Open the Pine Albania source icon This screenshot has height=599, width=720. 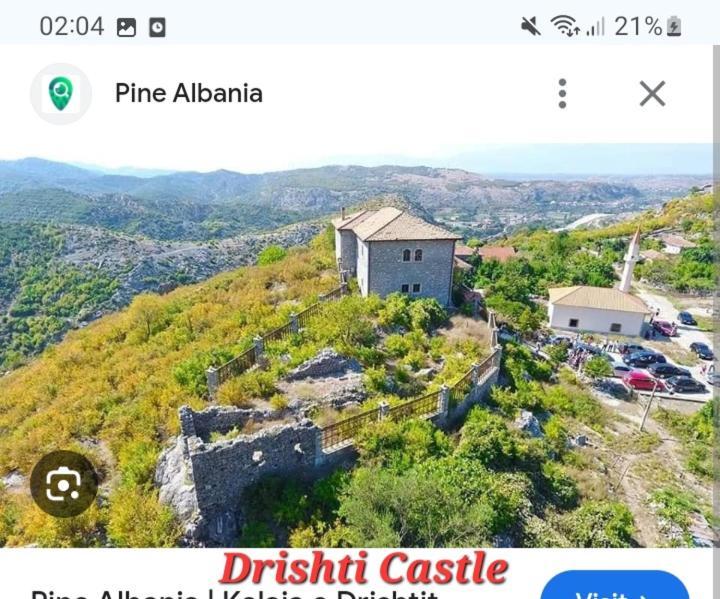point(61,94)
